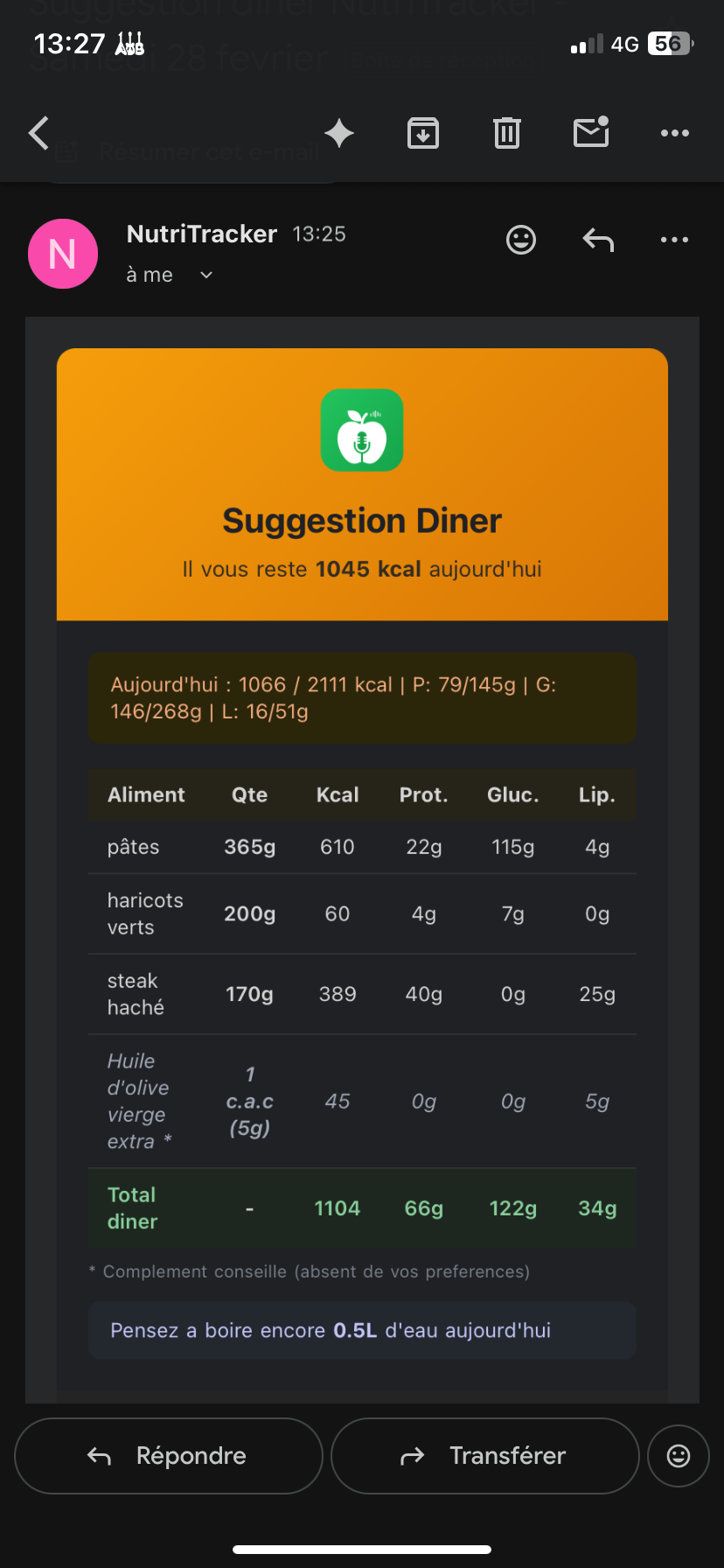
Task: Open more options for the NutriTracker message
Action: point(674,240)
